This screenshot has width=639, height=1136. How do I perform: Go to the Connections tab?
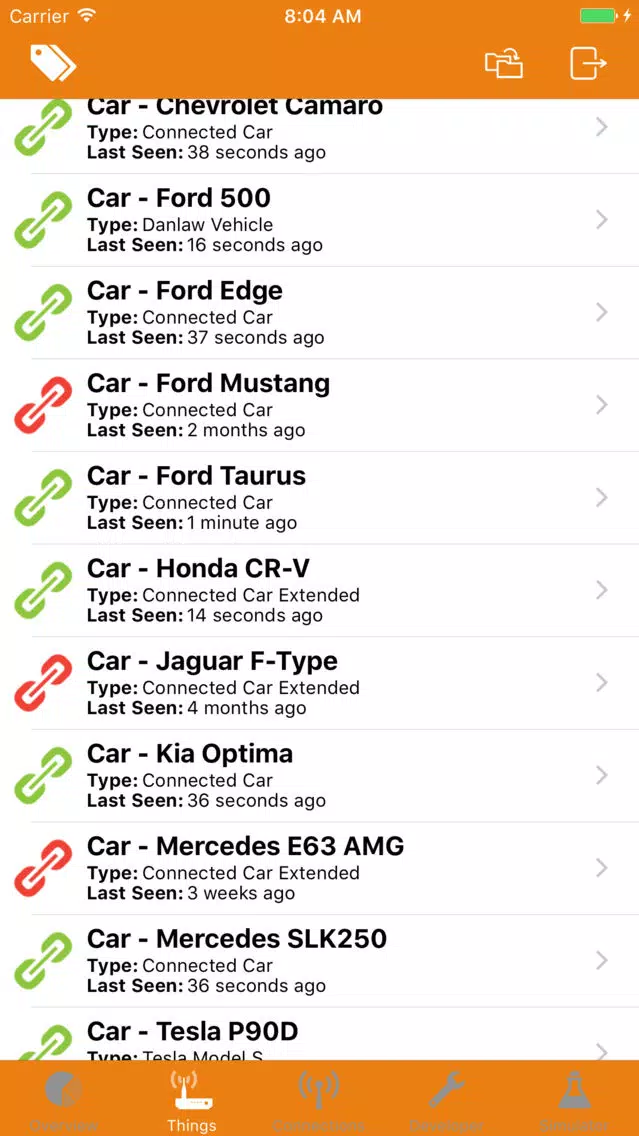(319, 1099)
